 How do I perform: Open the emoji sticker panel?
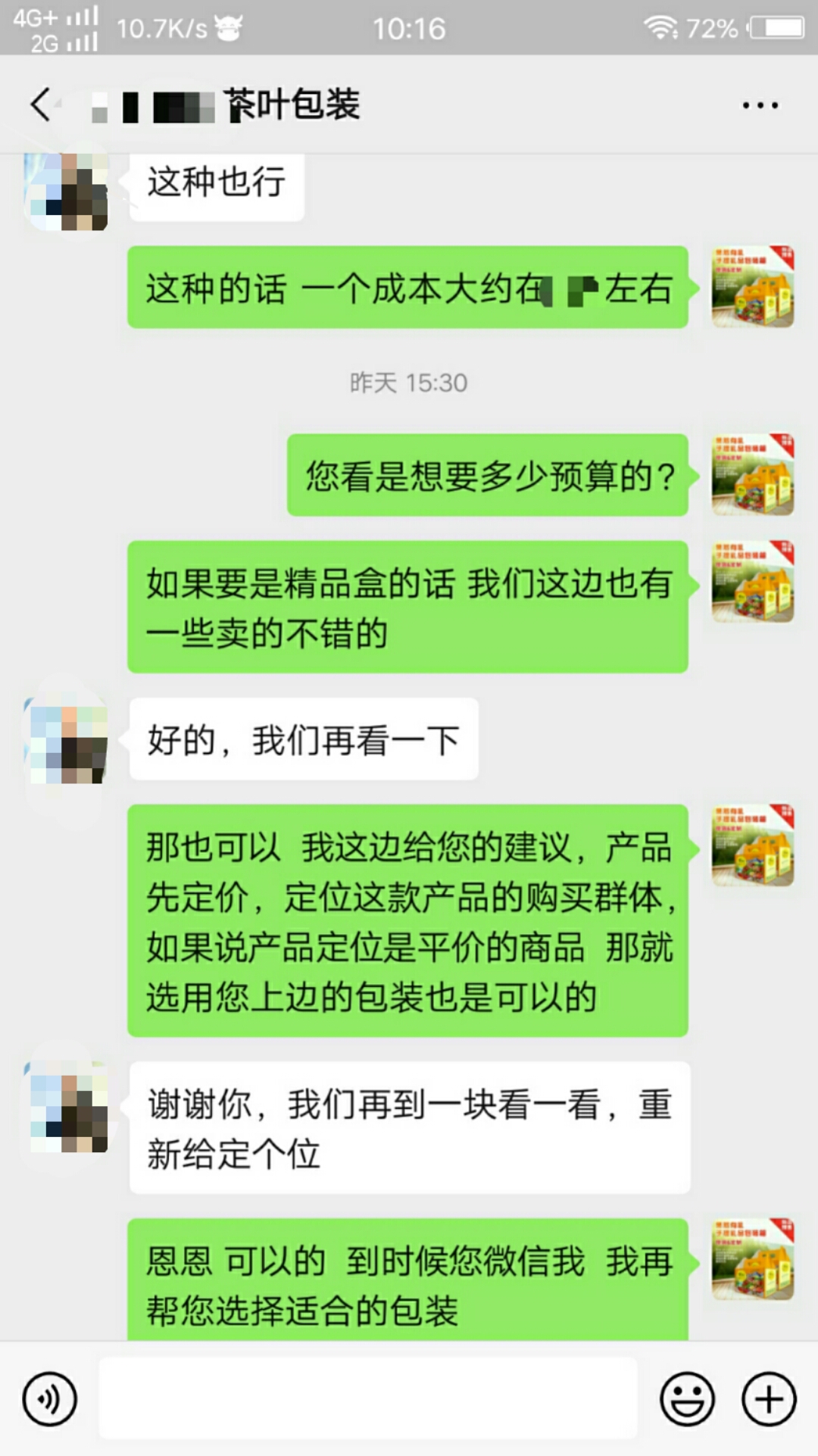click(687, 1398)
